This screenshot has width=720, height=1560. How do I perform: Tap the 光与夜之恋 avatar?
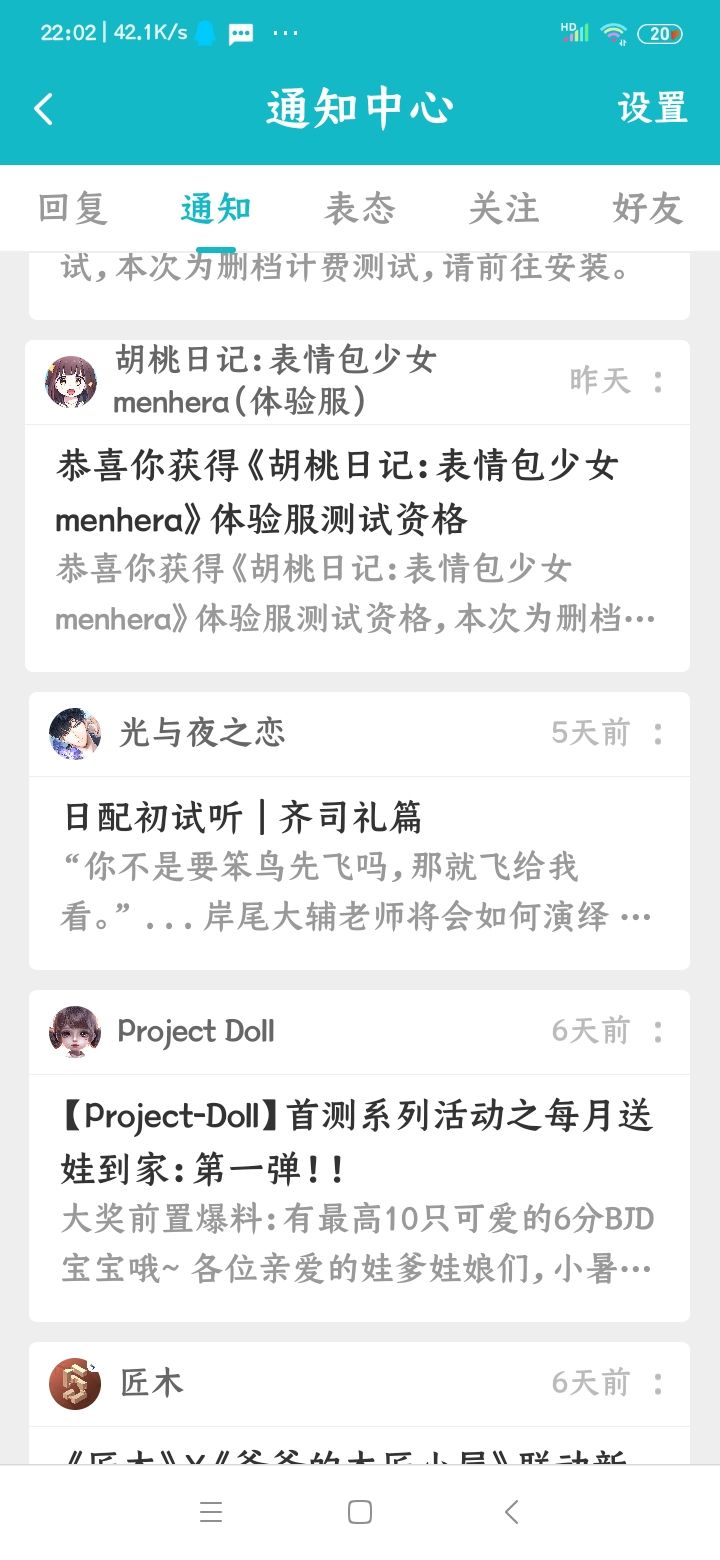click(75, 734)
